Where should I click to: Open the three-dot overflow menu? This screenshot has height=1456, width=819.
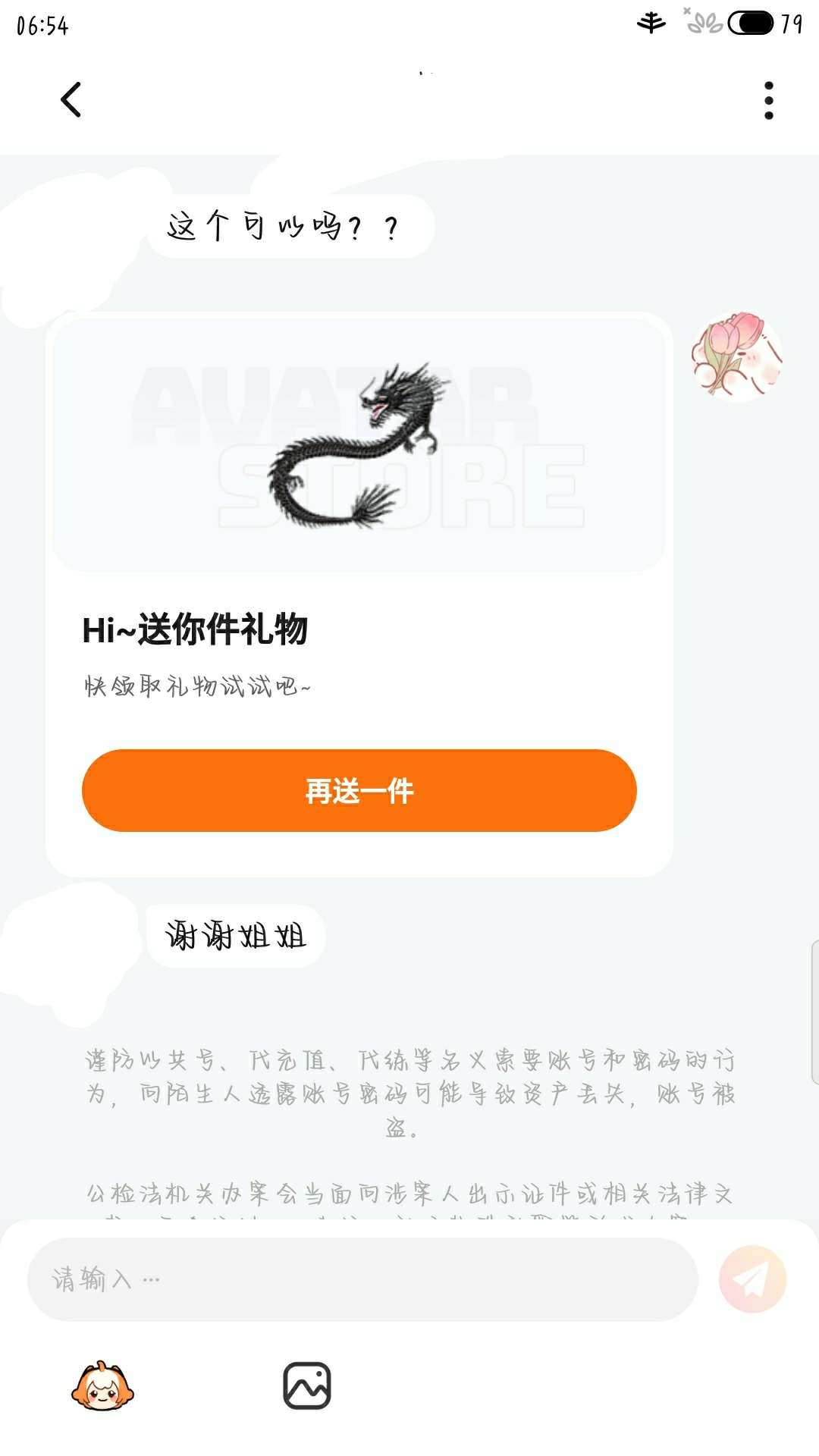768,100
